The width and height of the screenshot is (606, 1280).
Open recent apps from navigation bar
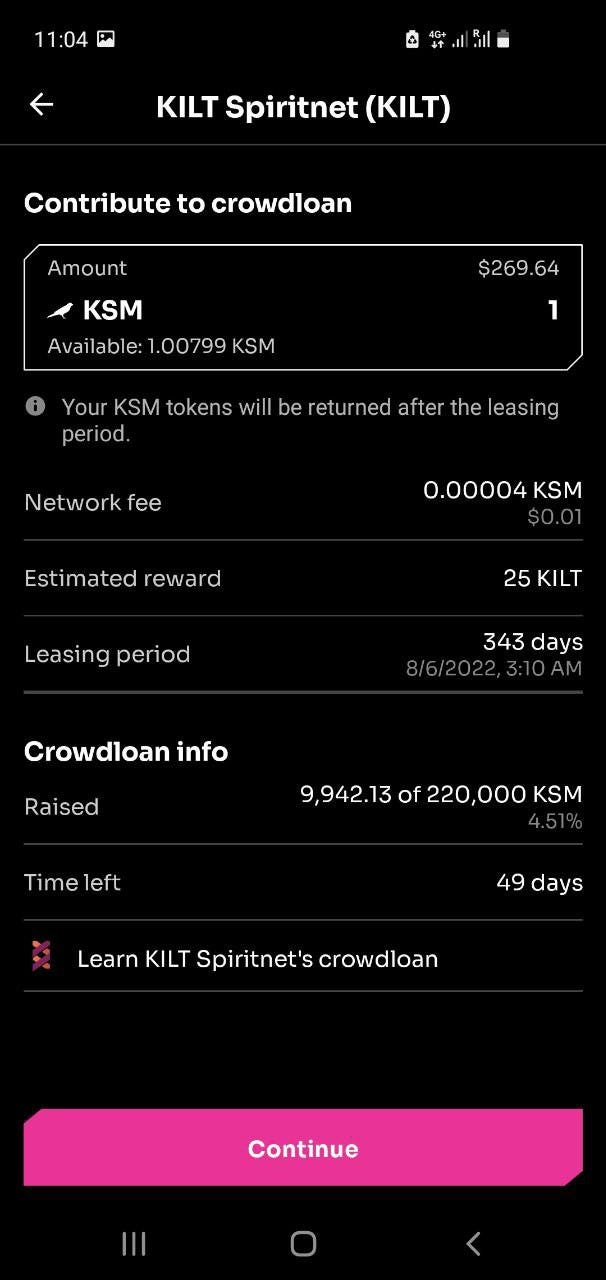(x=133, y=1243)
